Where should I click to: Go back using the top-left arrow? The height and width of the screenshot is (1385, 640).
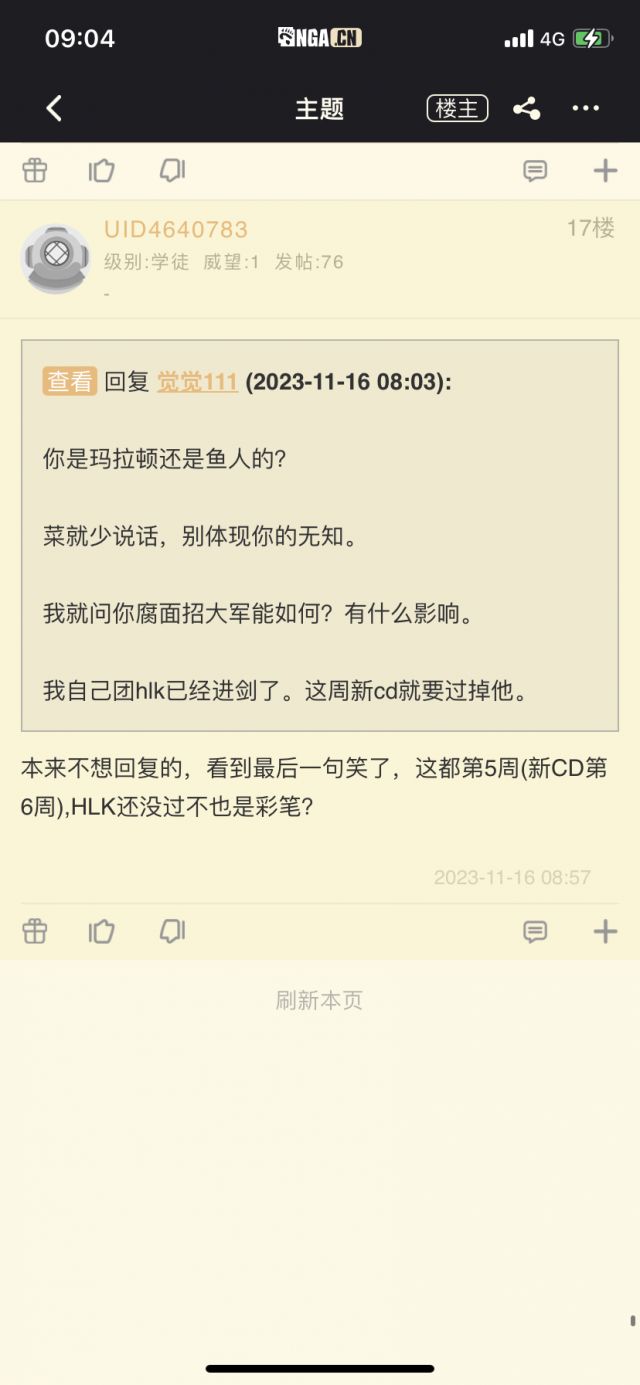pos(54,108)
